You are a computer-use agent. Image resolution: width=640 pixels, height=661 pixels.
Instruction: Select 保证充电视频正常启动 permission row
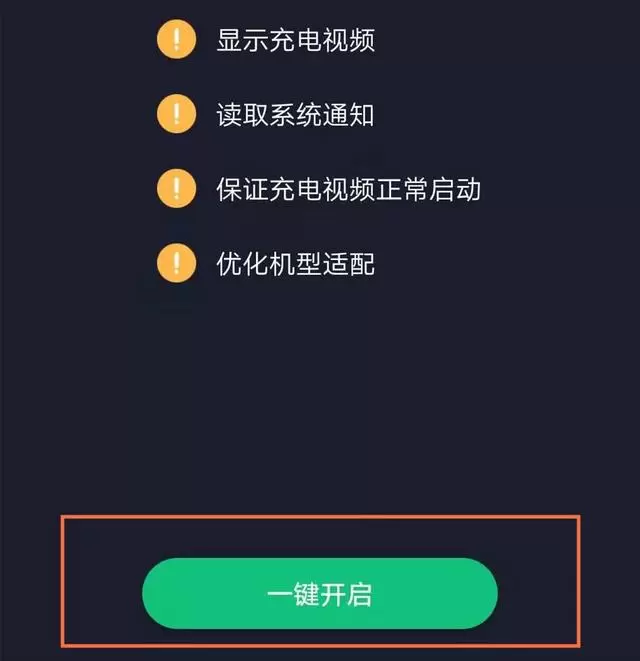click(348, 189)
